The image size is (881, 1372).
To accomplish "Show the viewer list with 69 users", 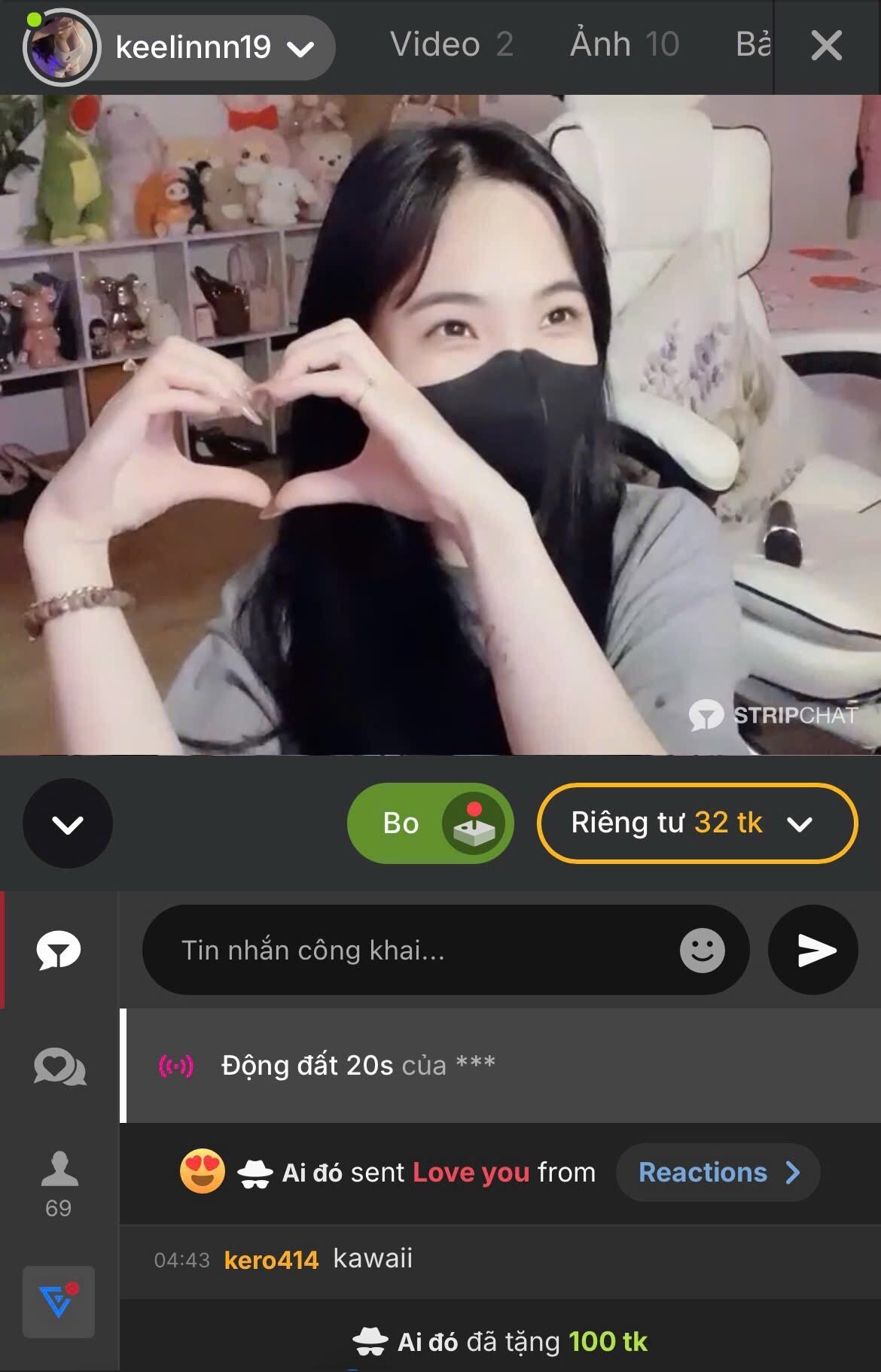I will pos(59,1184).
